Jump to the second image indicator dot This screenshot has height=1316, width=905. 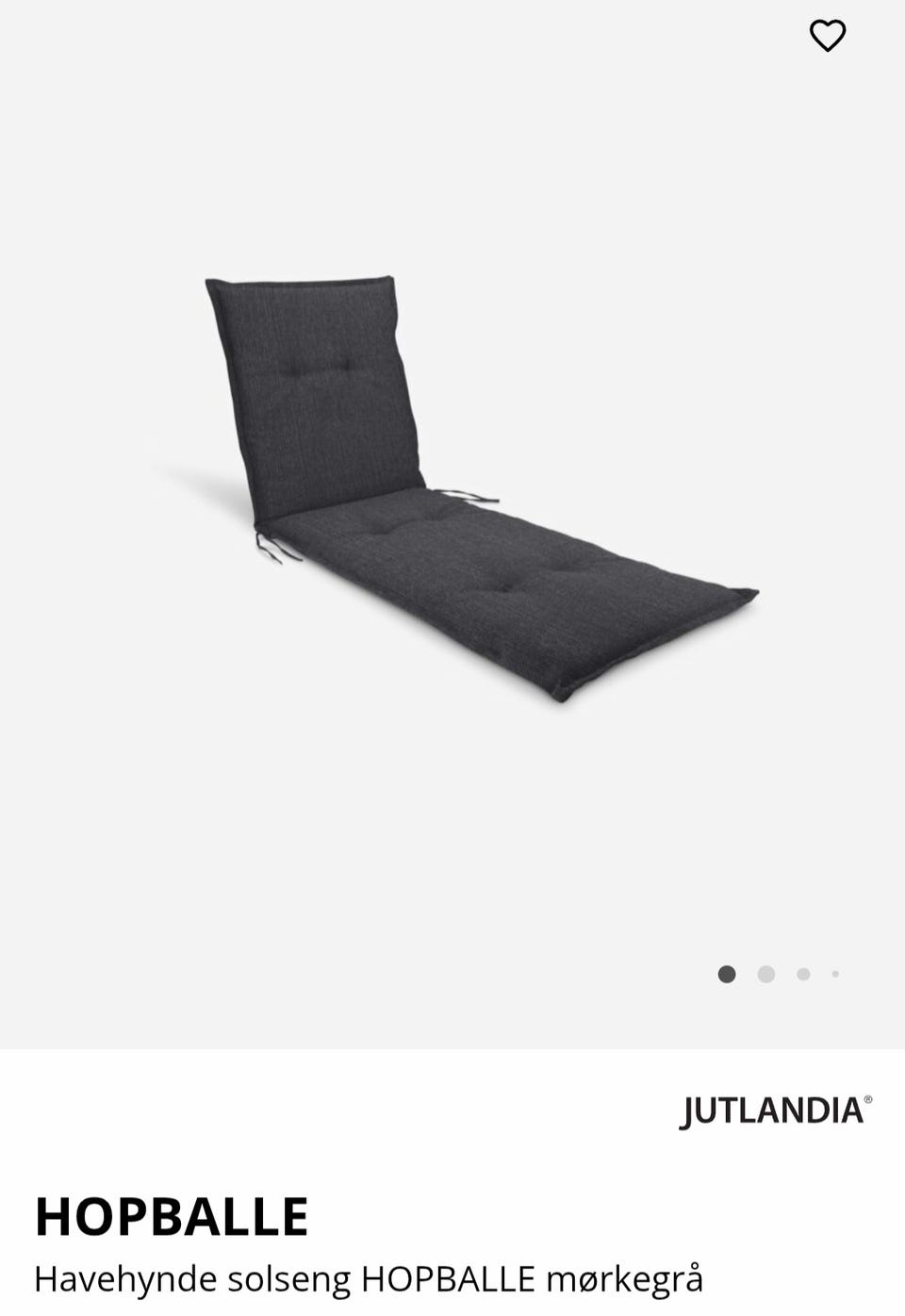pyautogui.click(x=765, y=974)
